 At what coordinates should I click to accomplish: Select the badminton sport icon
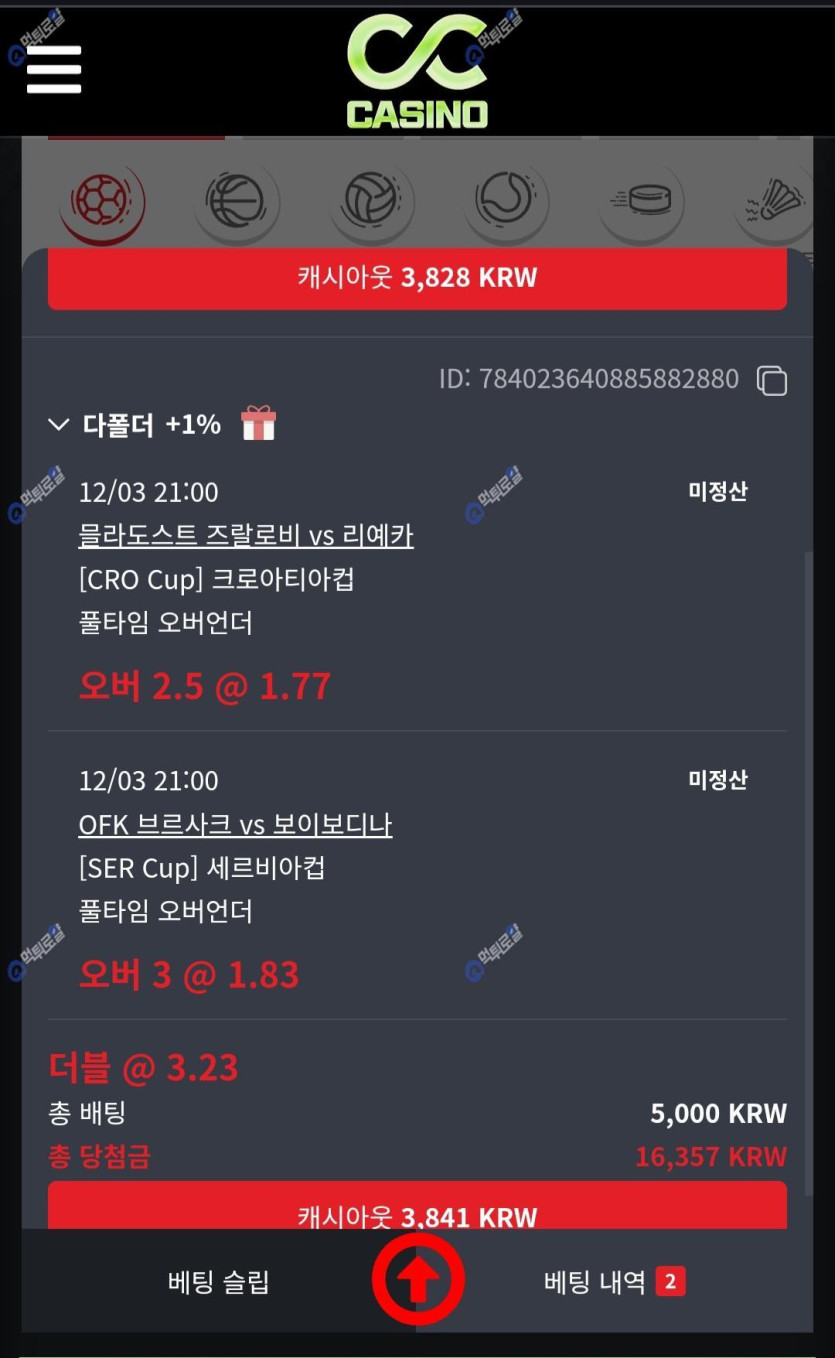point(775,202)
